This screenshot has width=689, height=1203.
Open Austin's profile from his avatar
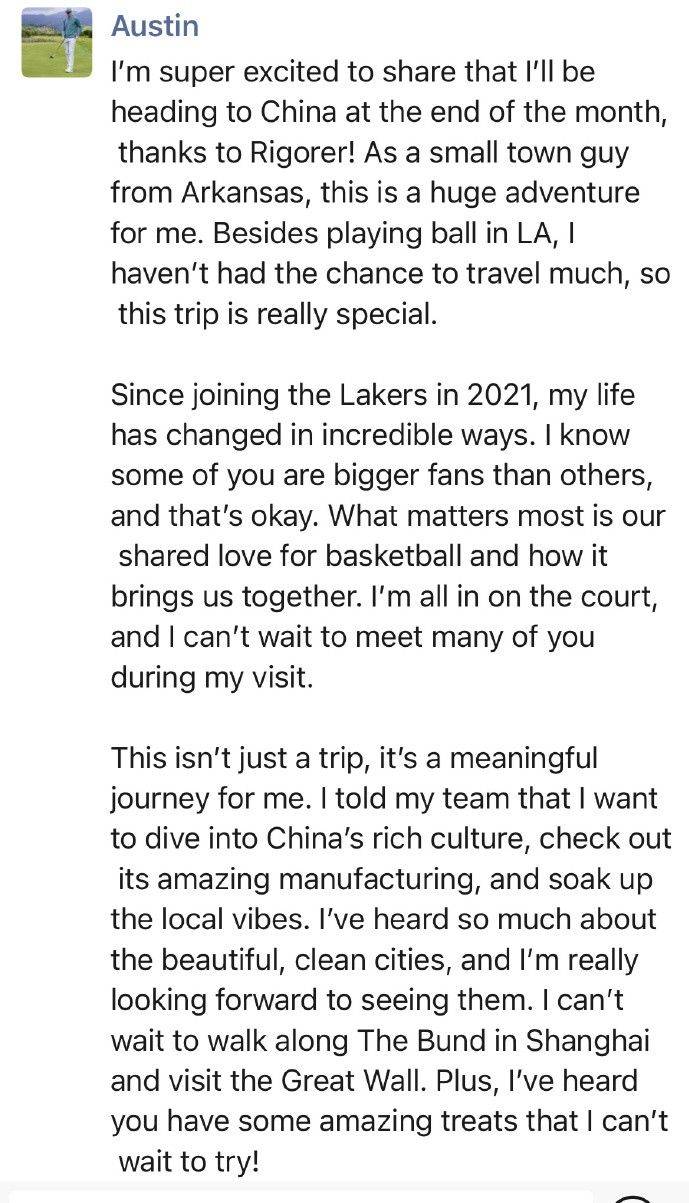57,42
